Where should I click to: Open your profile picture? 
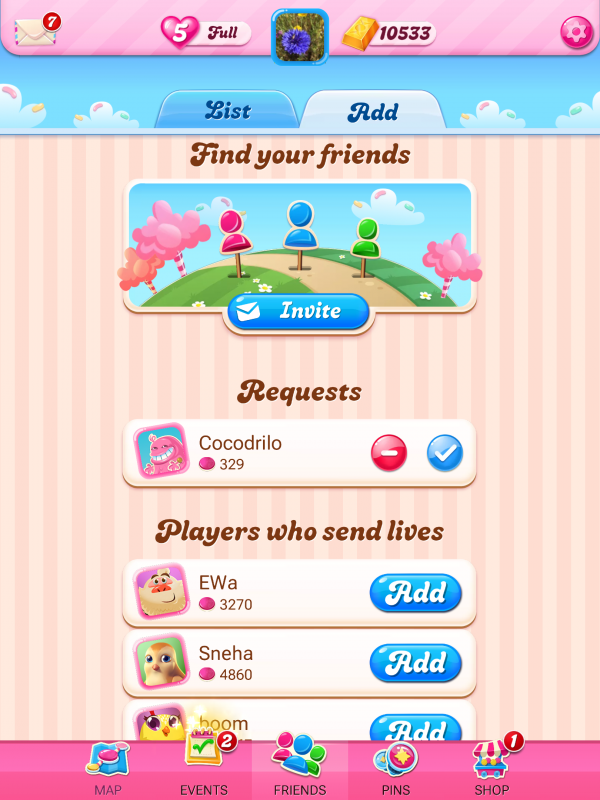click(x=300, y=36)
